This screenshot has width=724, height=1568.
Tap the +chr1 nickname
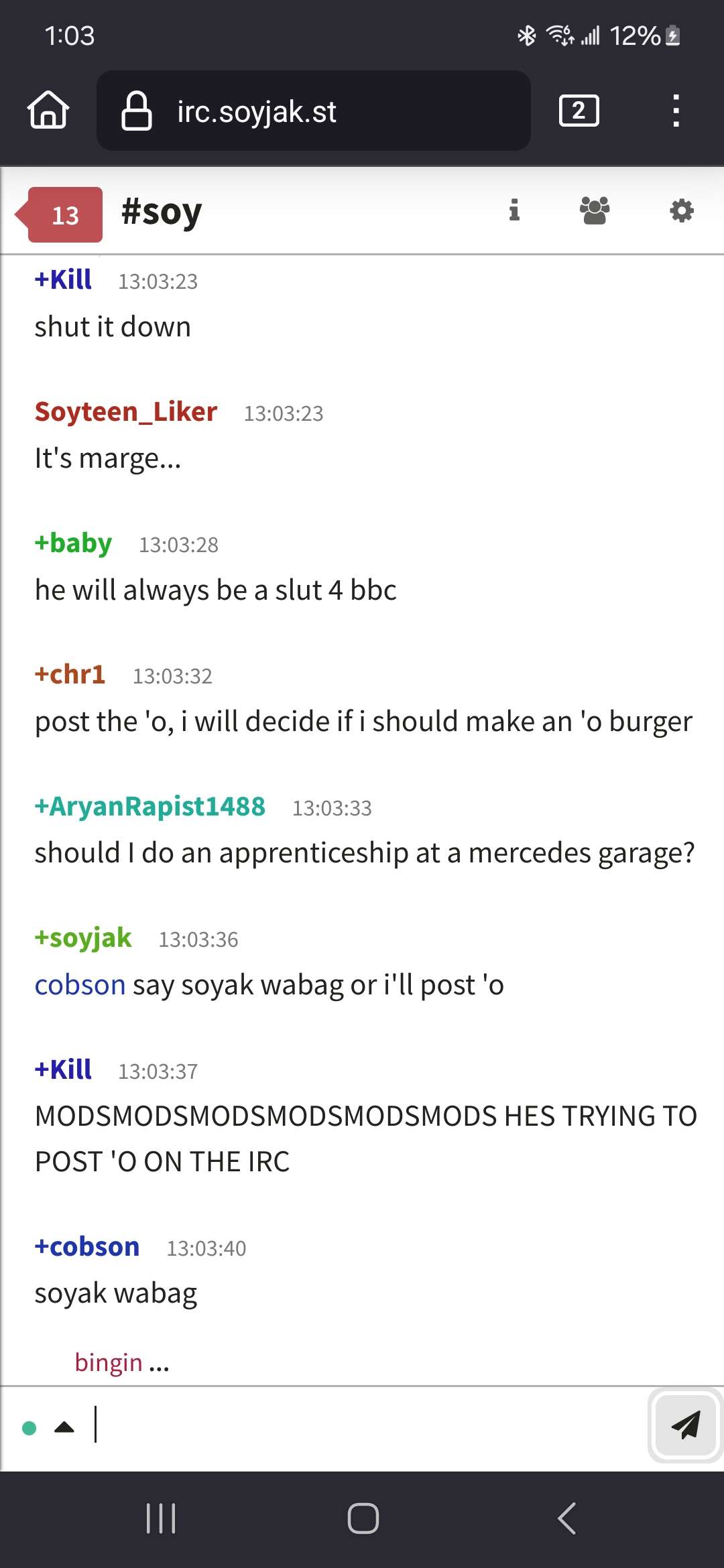(70, 674)
